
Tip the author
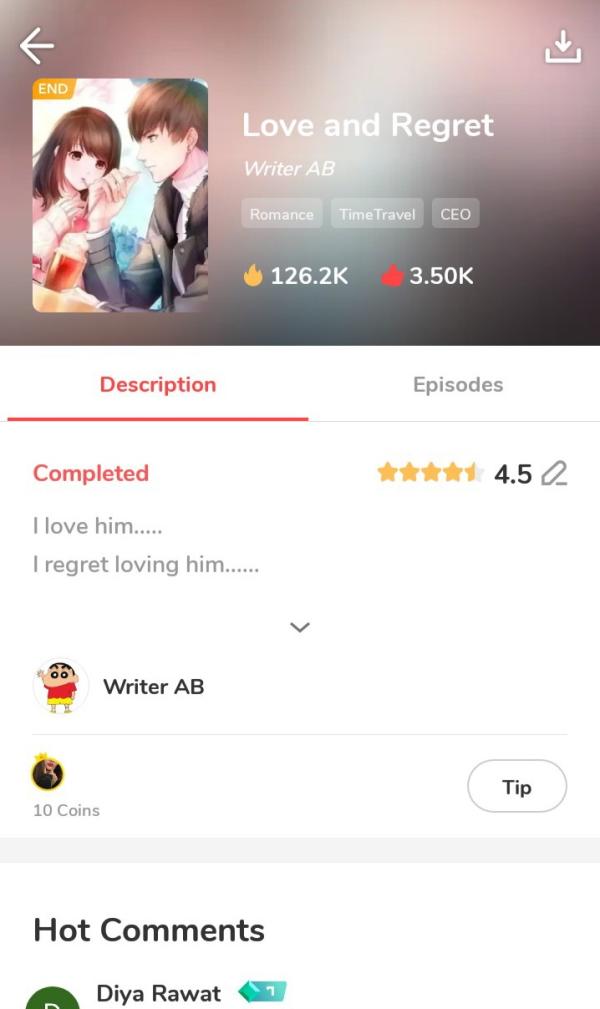tap(516, 787)
